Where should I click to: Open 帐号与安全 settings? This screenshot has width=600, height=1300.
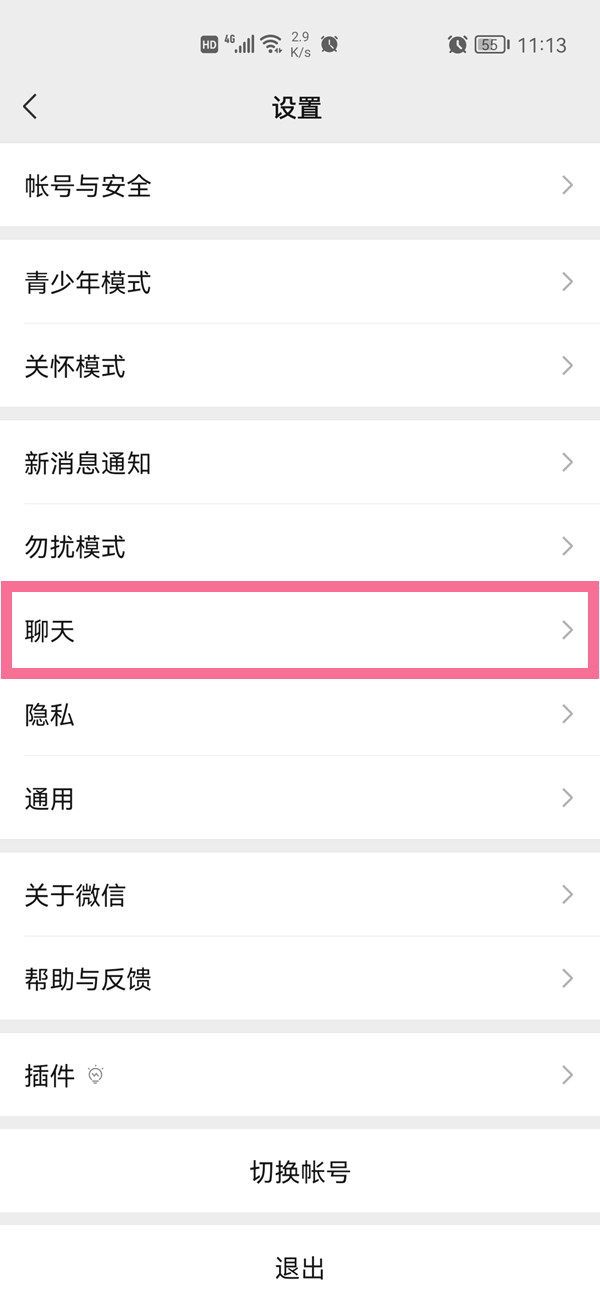coord(300,185)
